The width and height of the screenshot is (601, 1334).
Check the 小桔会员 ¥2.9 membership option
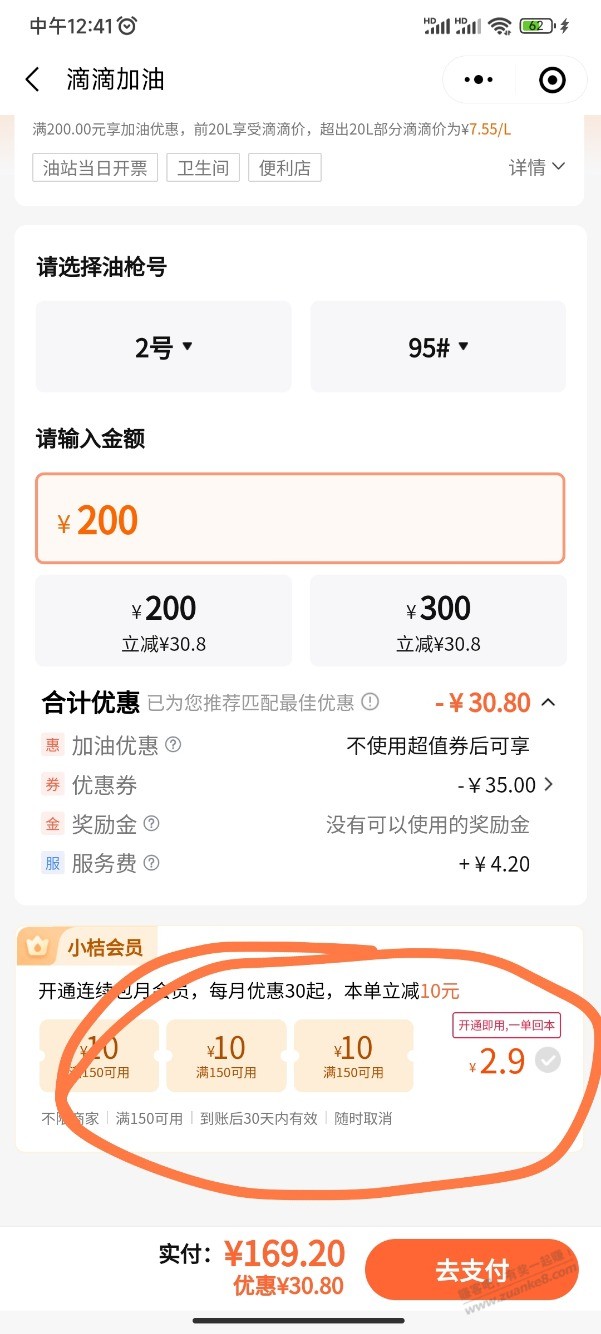(x=547, y=1060)
